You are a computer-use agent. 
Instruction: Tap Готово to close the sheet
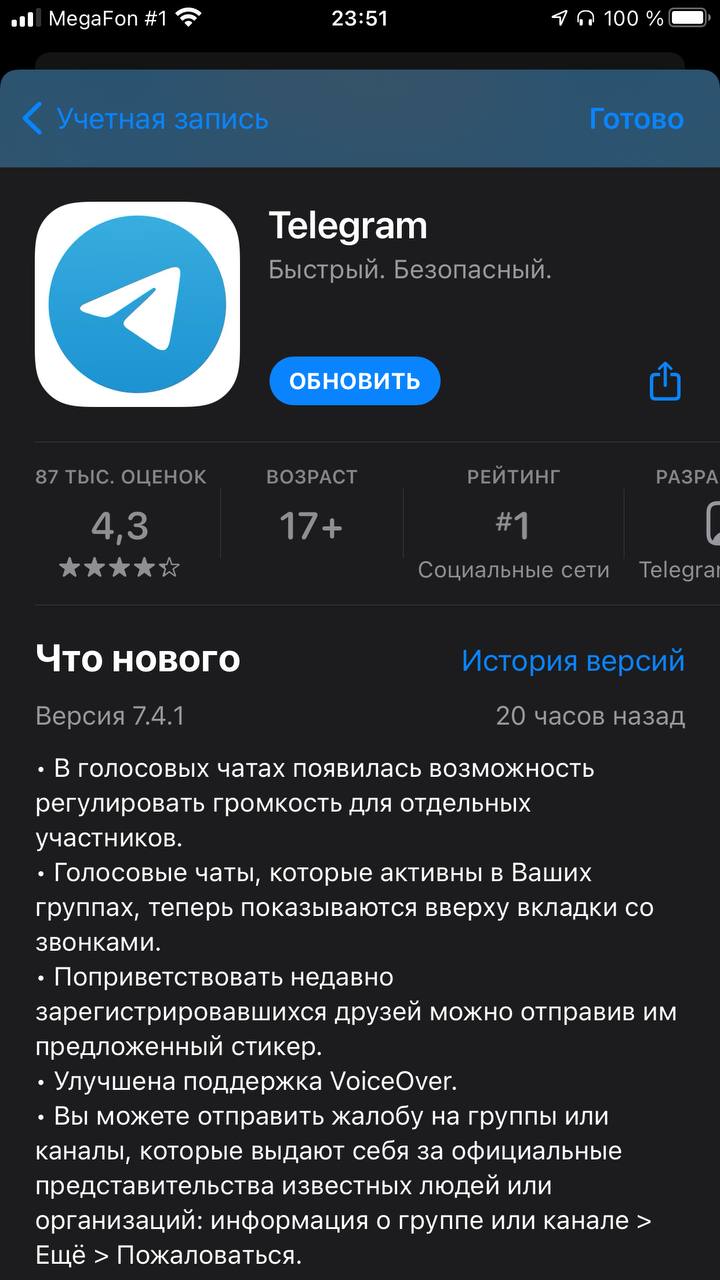click(x=636, y=119)
